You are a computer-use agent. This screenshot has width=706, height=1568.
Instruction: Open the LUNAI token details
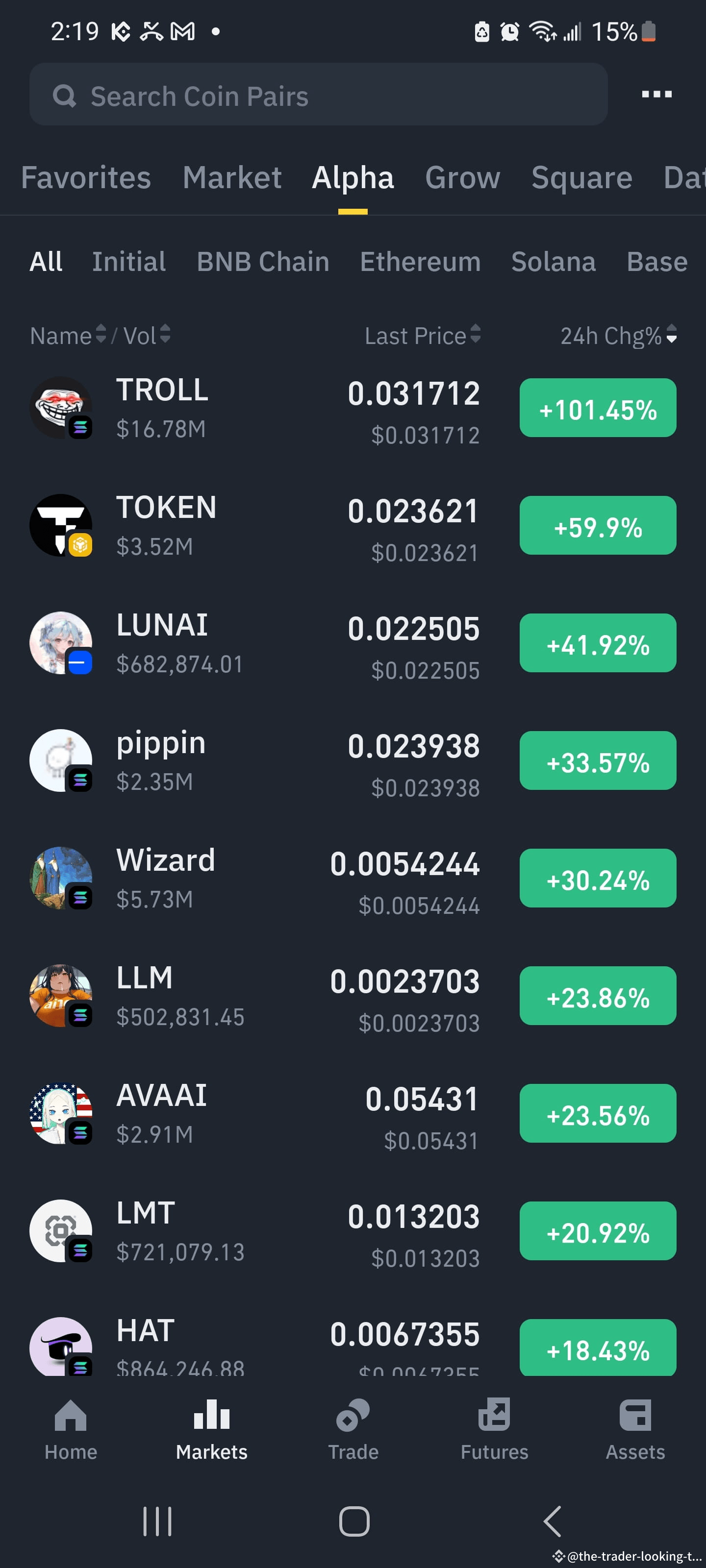(244, 643)
